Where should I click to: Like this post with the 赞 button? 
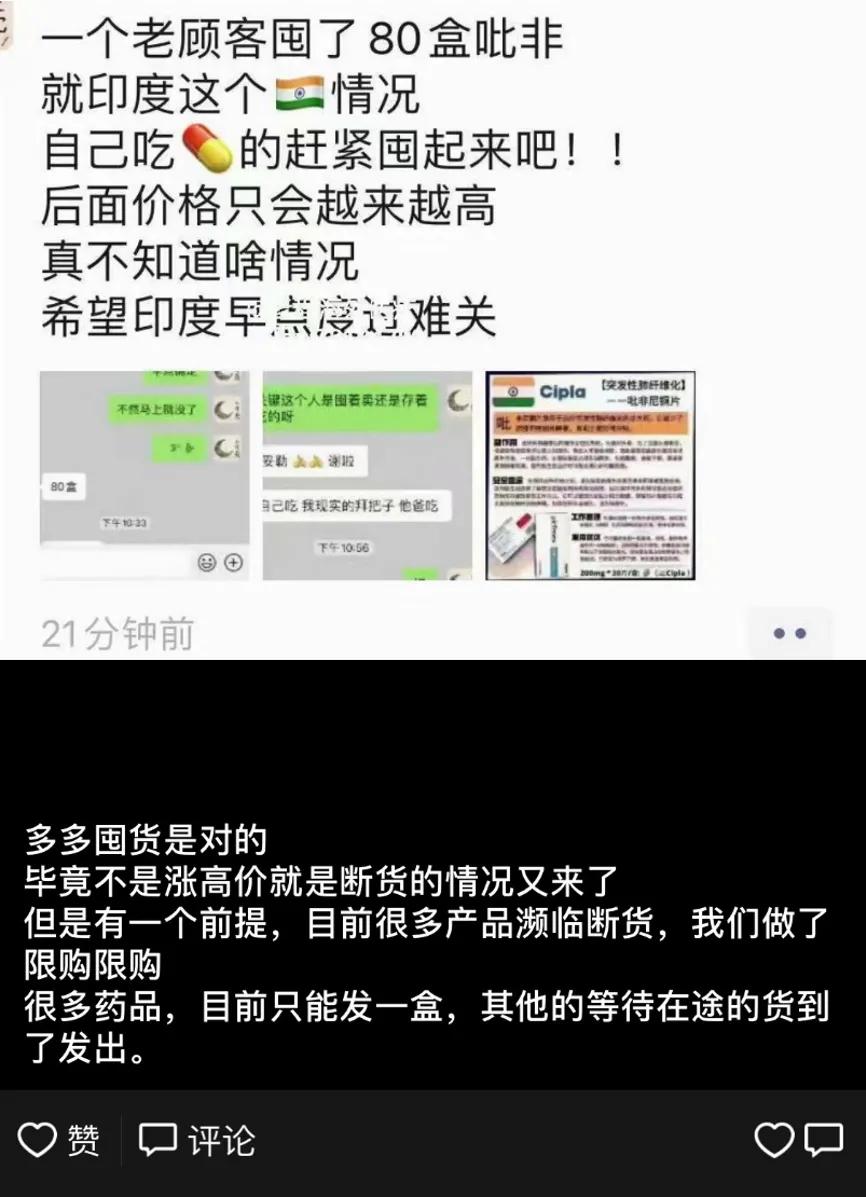coord(59,1140)
